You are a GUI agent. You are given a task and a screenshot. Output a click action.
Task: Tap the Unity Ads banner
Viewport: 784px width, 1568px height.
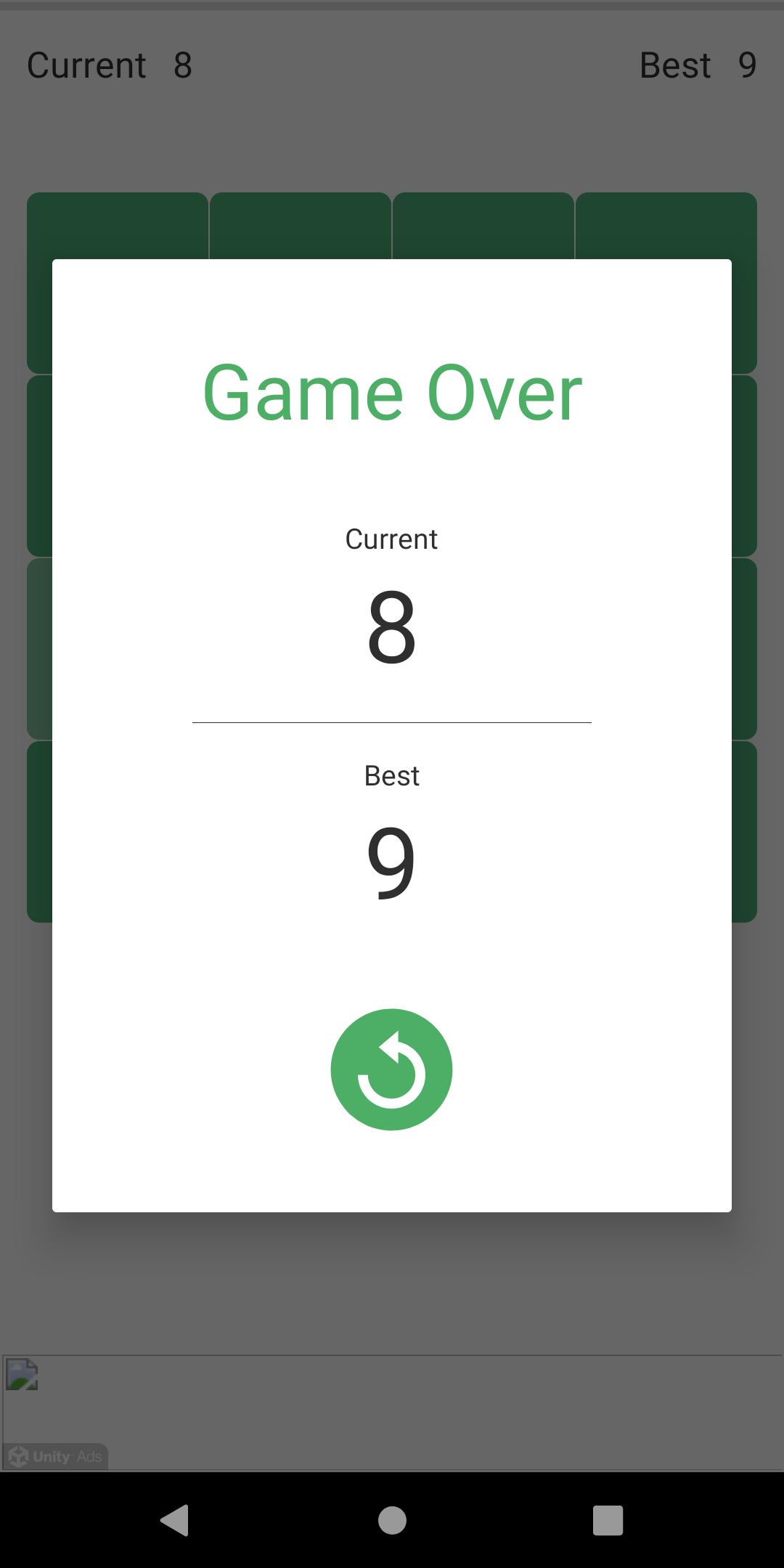point(392,1412)
